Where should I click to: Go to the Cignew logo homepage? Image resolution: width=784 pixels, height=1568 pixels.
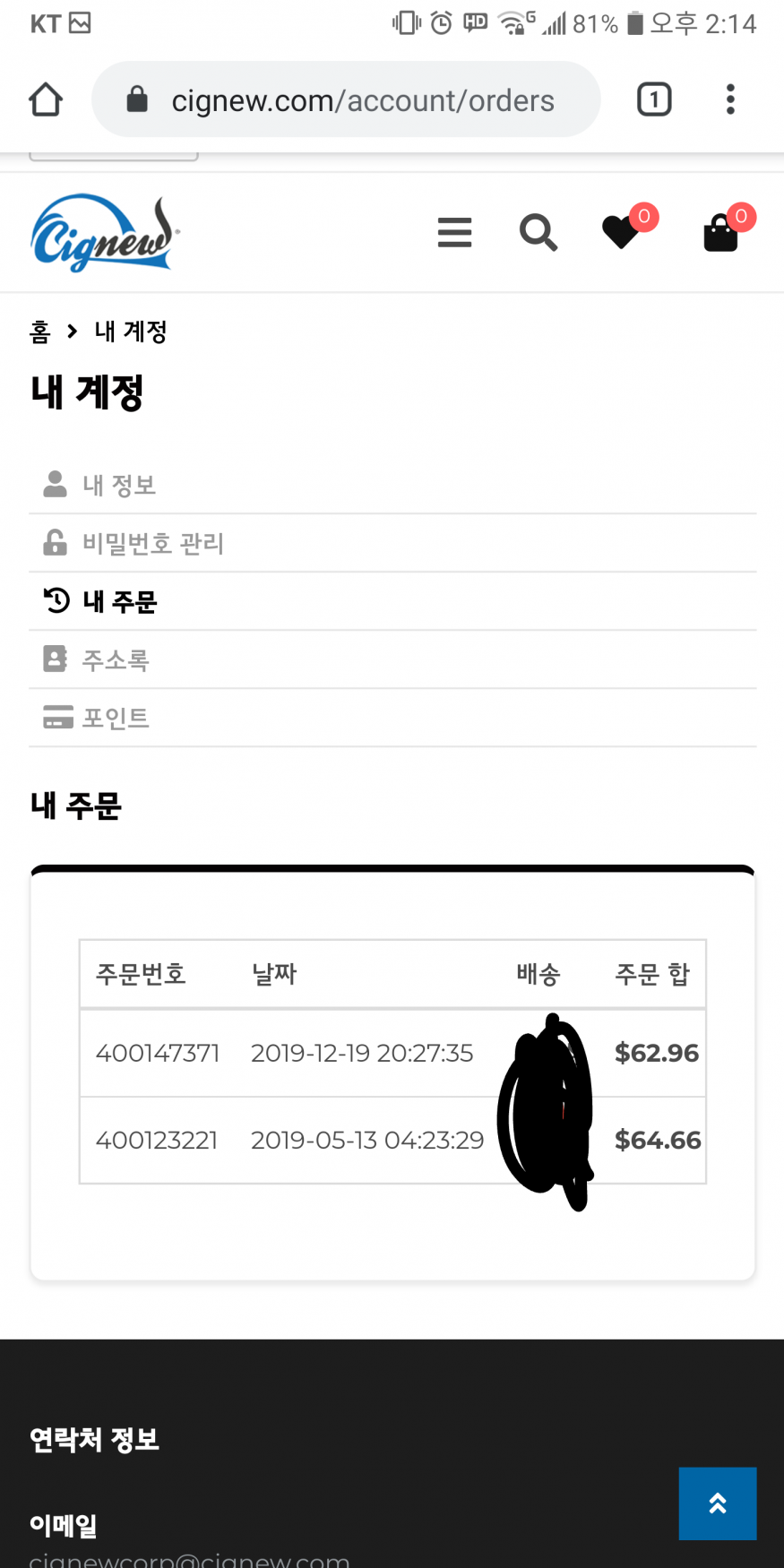coord(105,234)
